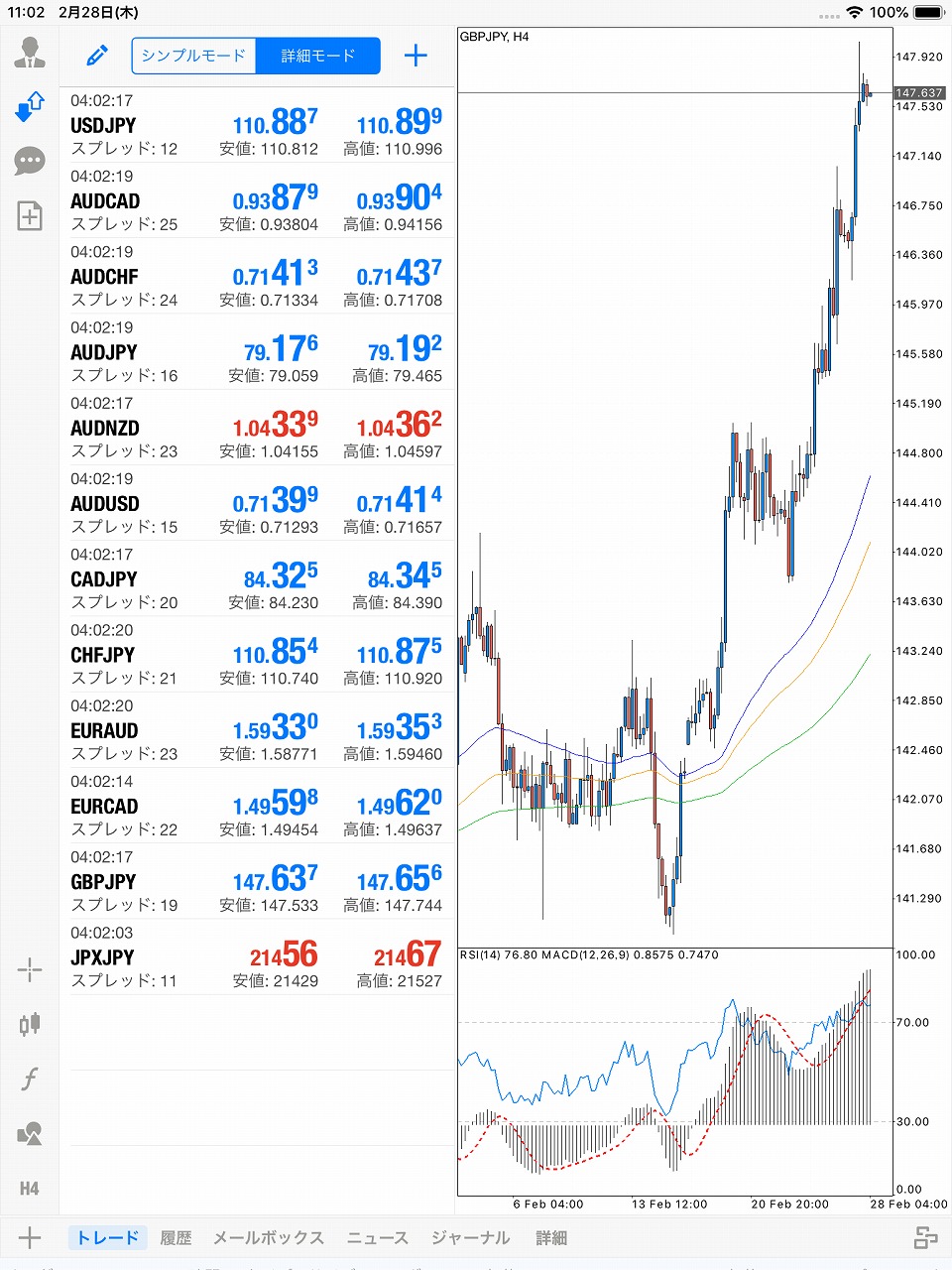Select the AUDNZD quote row

(x=256, y=428)
